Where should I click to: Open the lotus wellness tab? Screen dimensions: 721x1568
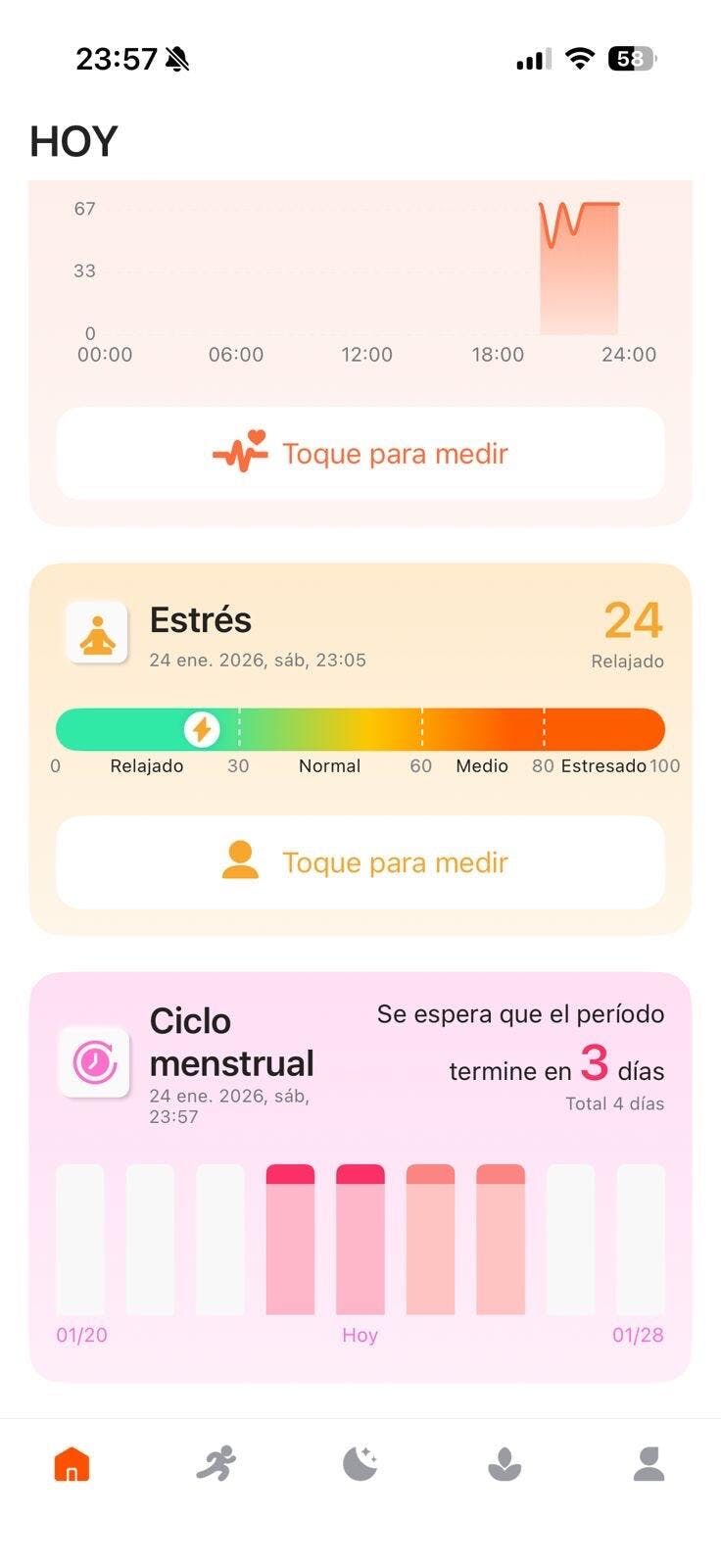[x=505, y=1464]
